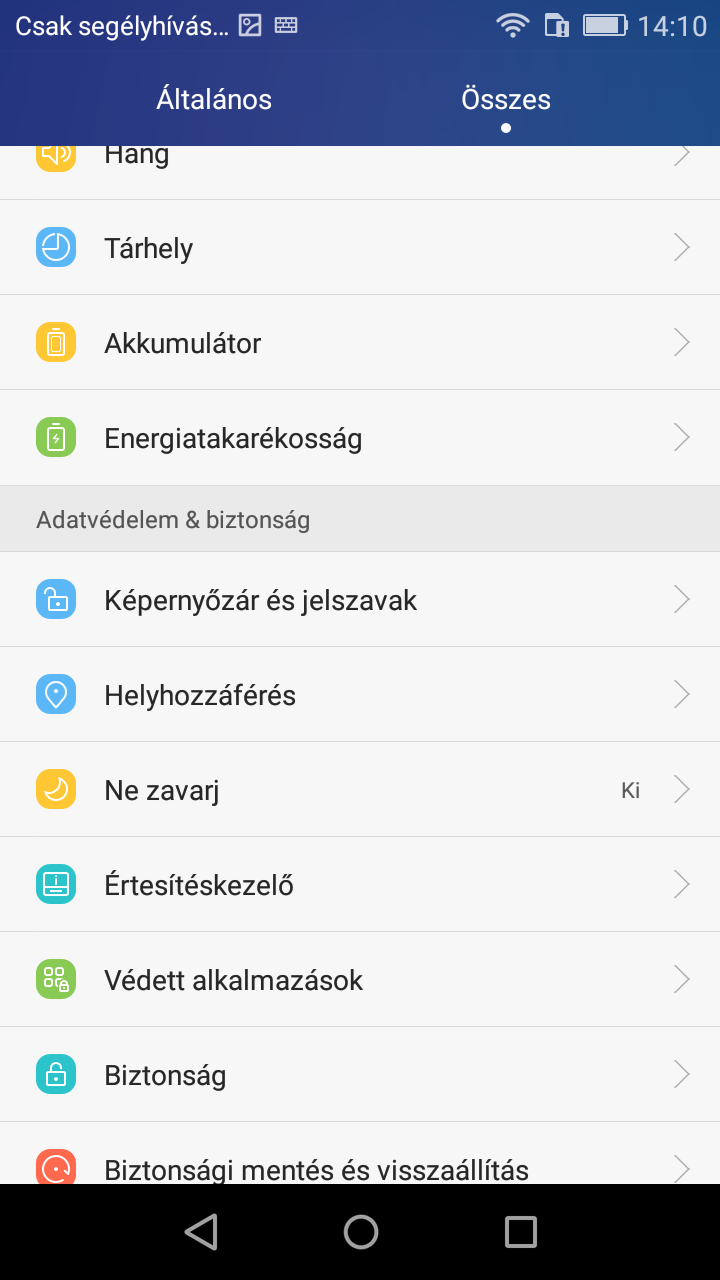Viewport: 720px width, 1280px height.
Task: Go to the home screen
Action: coord(360,1232)
